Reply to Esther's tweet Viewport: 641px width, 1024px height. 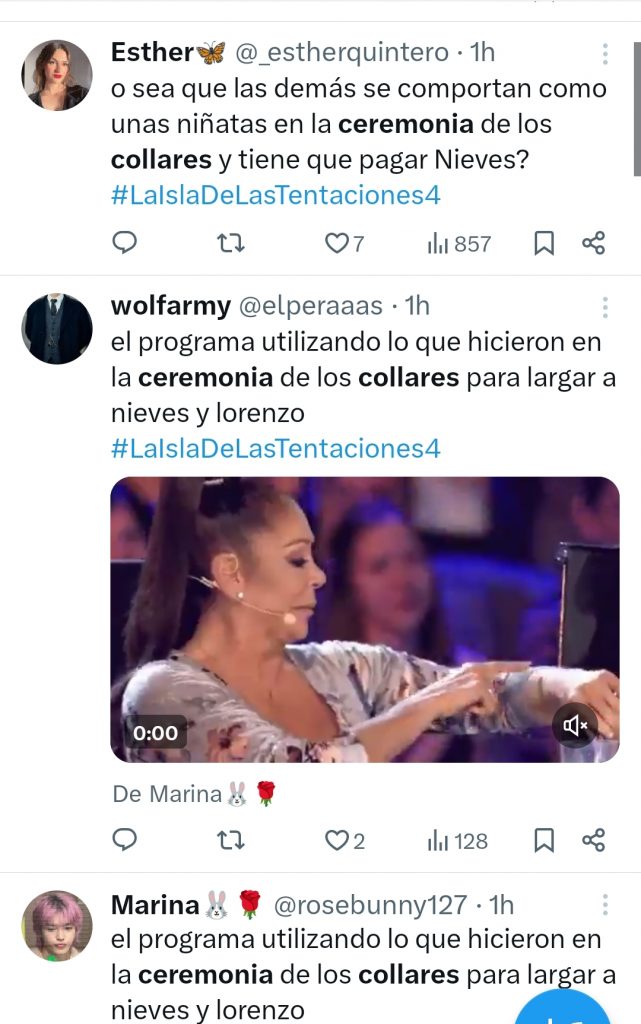tap(124, 243)
